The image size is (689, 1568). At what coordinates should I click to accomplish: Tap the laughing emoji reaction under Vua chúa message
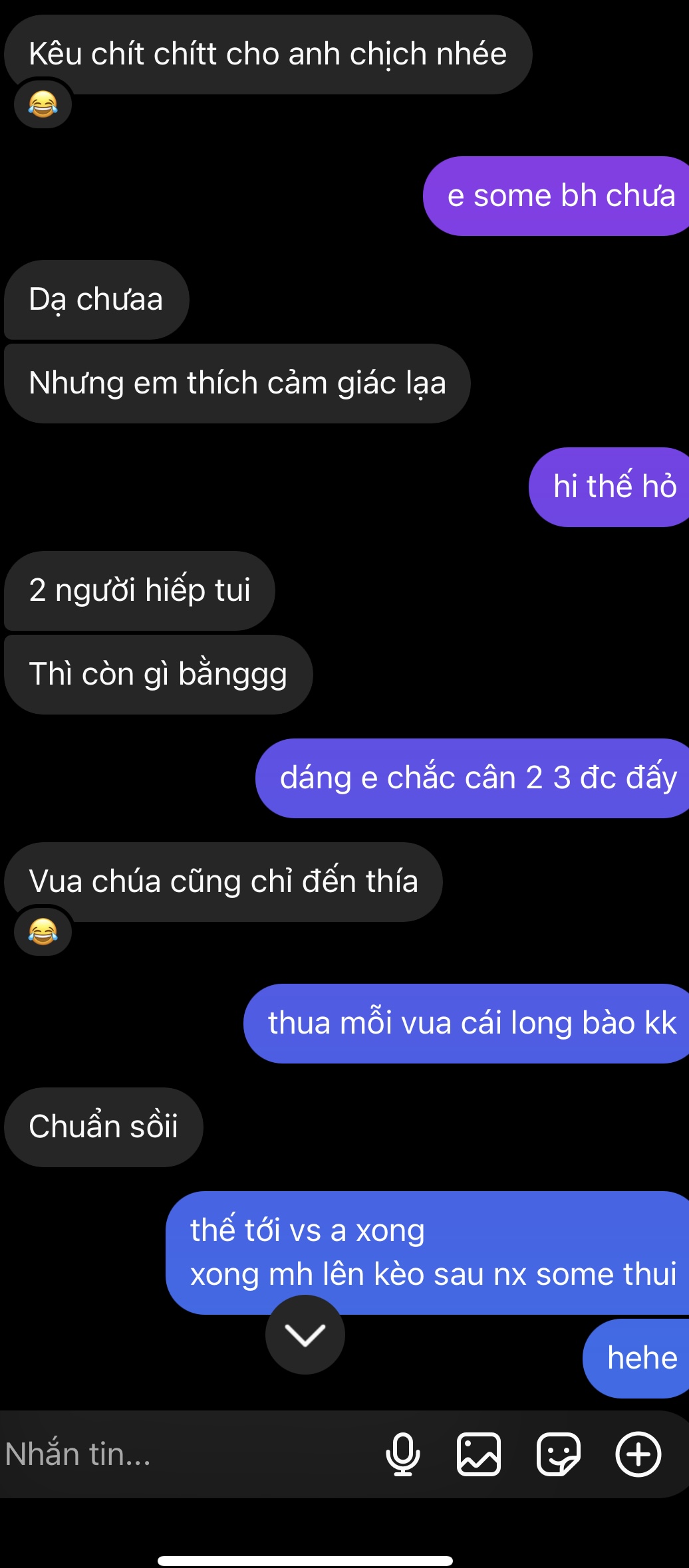pyautogui.click(x=43, y=932)
